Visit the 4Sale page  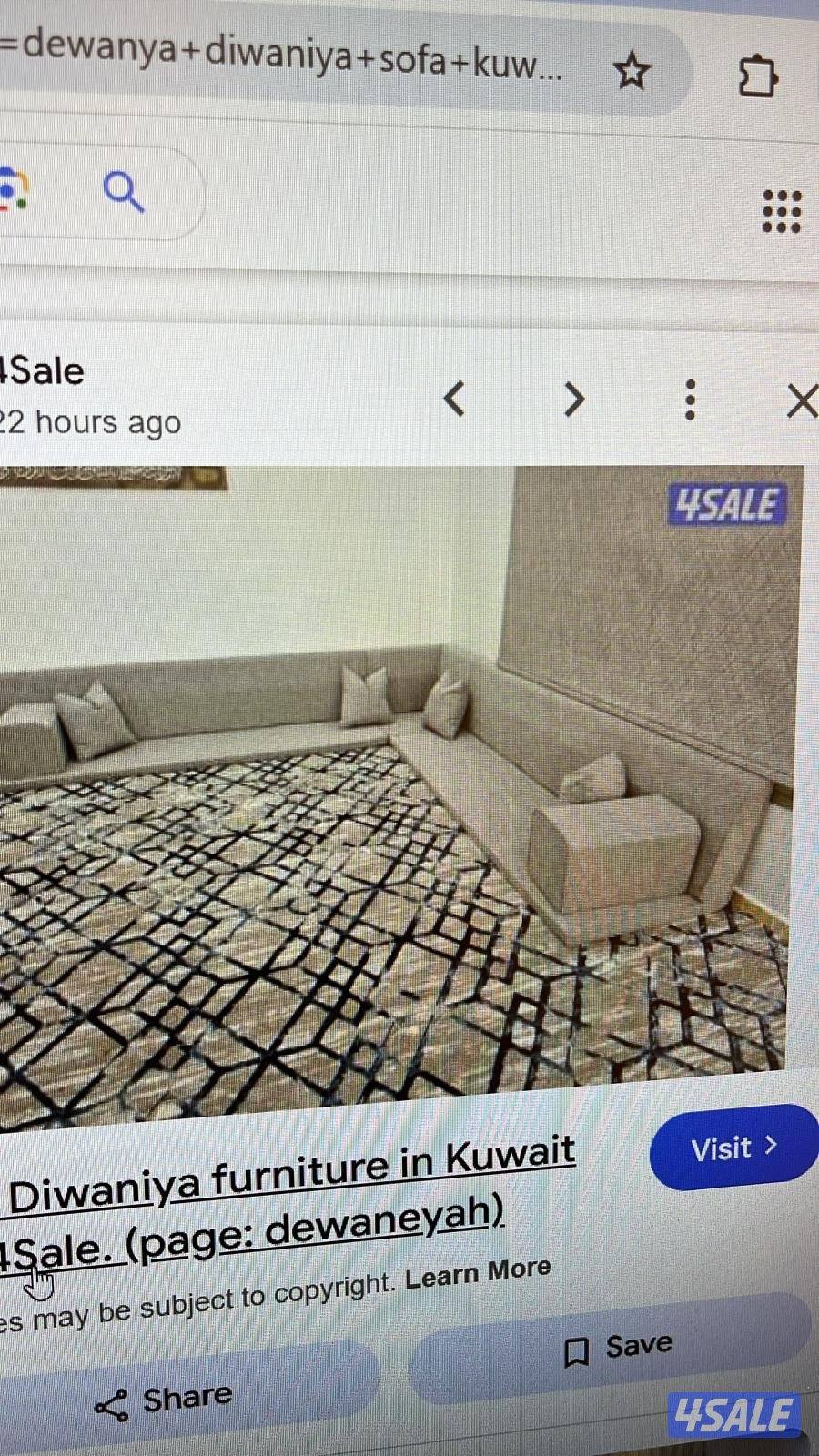coord(733,1148)
